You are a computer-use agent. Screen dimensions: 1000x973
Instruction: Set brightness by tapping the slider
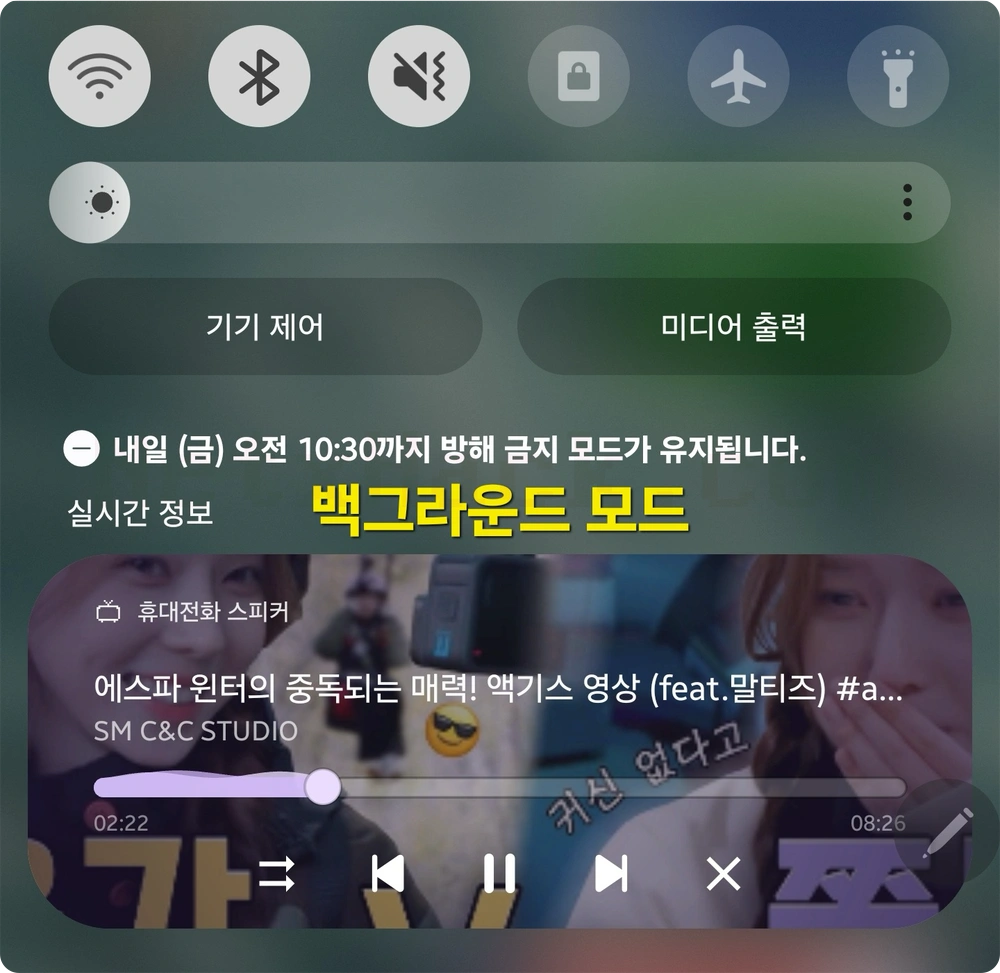click(500, 203)
